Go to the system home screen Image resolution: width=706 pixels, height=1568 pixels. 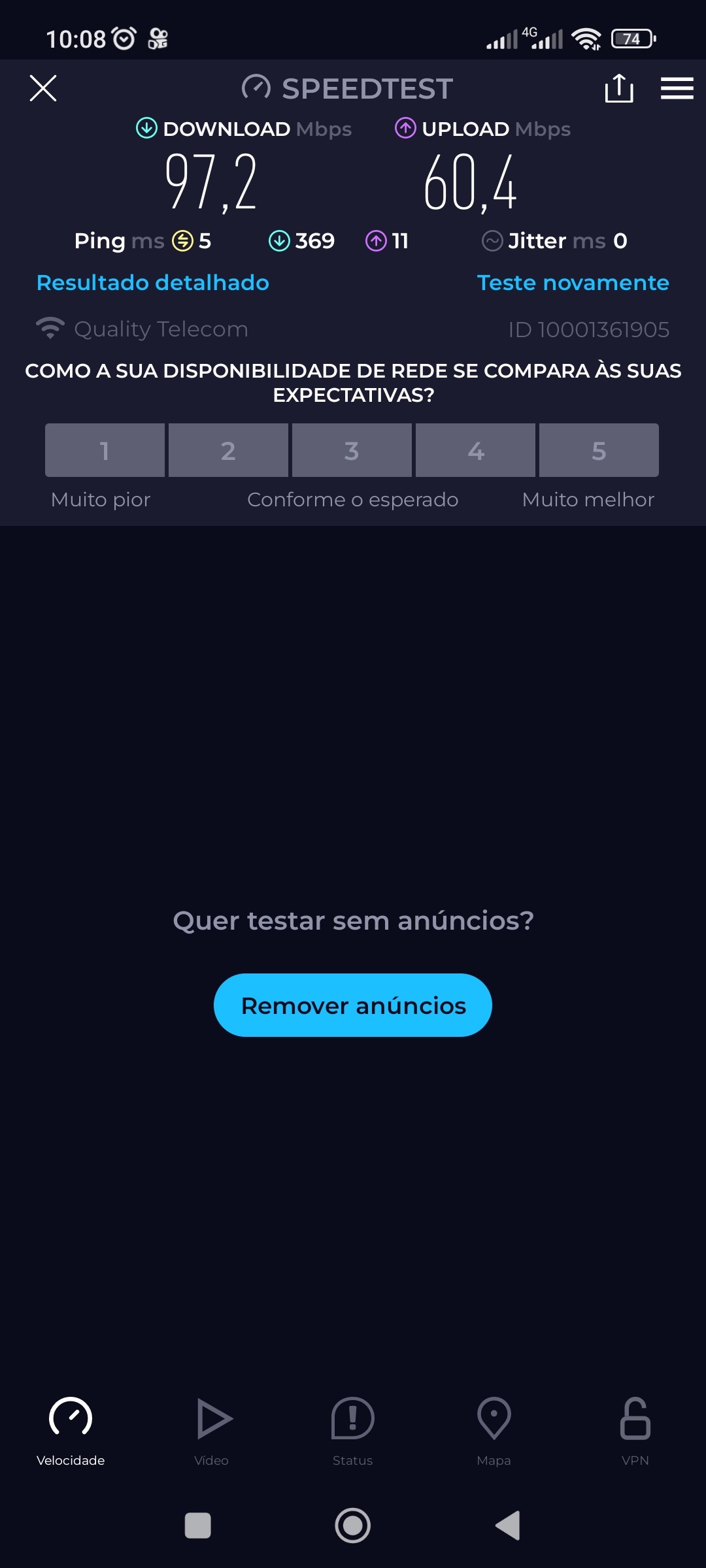tap(353, 1526)
